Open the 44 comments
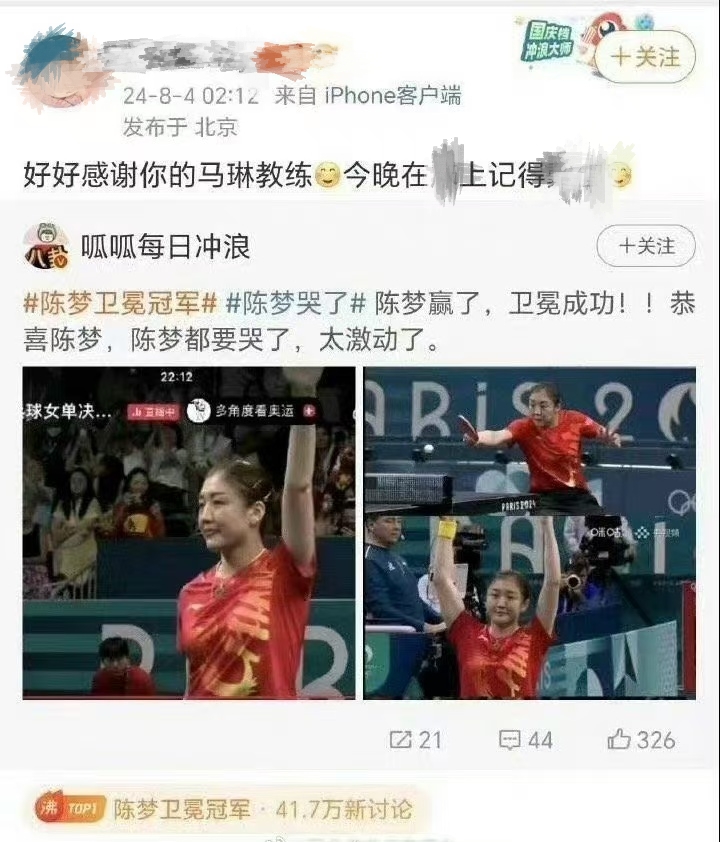Image resolution: width=720 pixels, height=842 pixels. (526, 740)
